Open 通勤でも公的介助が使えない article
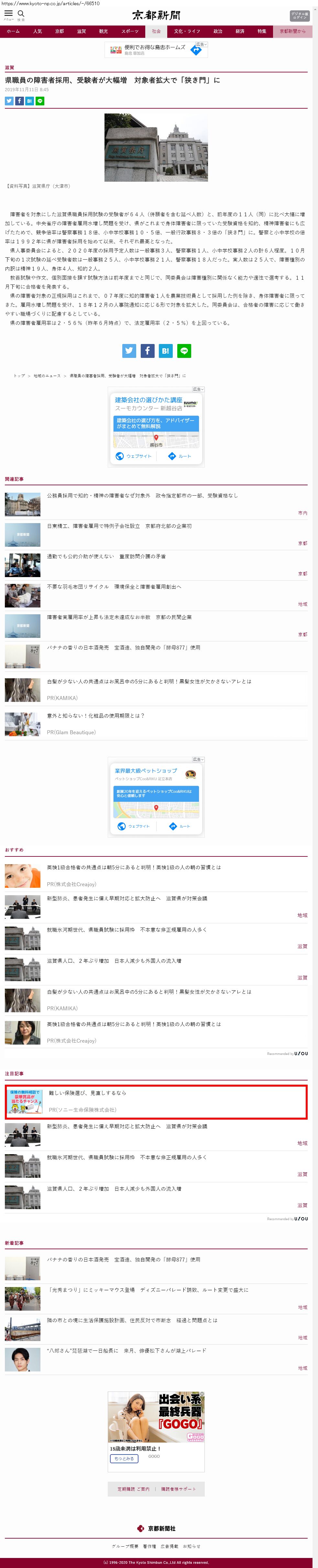Viewport: 318px width, 1568px height. (x=106, y=556)
